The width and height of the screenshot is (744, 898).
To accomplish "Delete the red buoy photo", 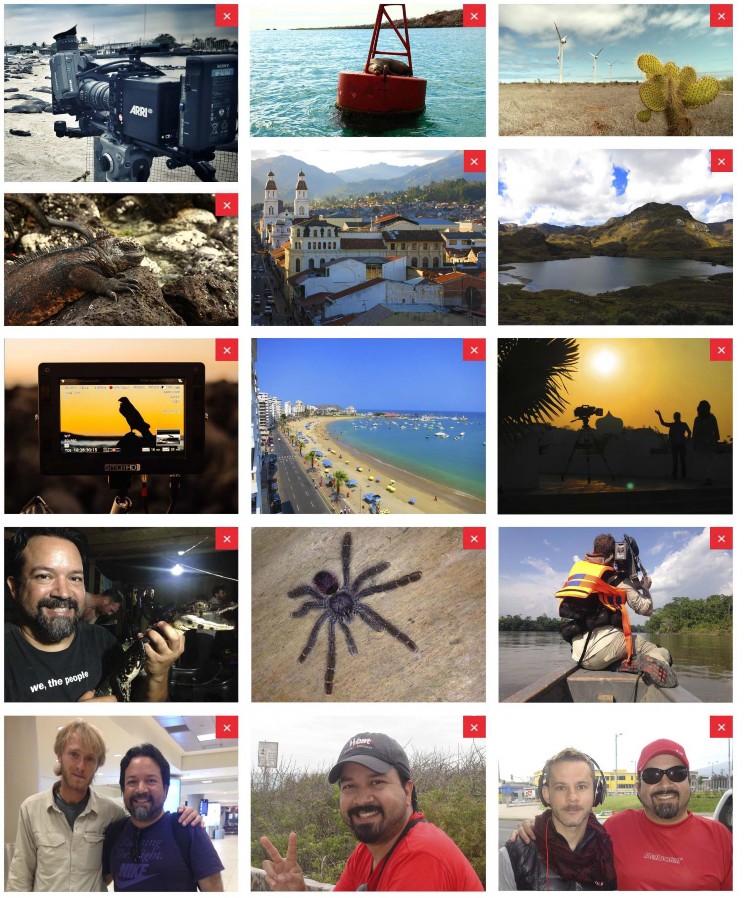I will 474,15.
